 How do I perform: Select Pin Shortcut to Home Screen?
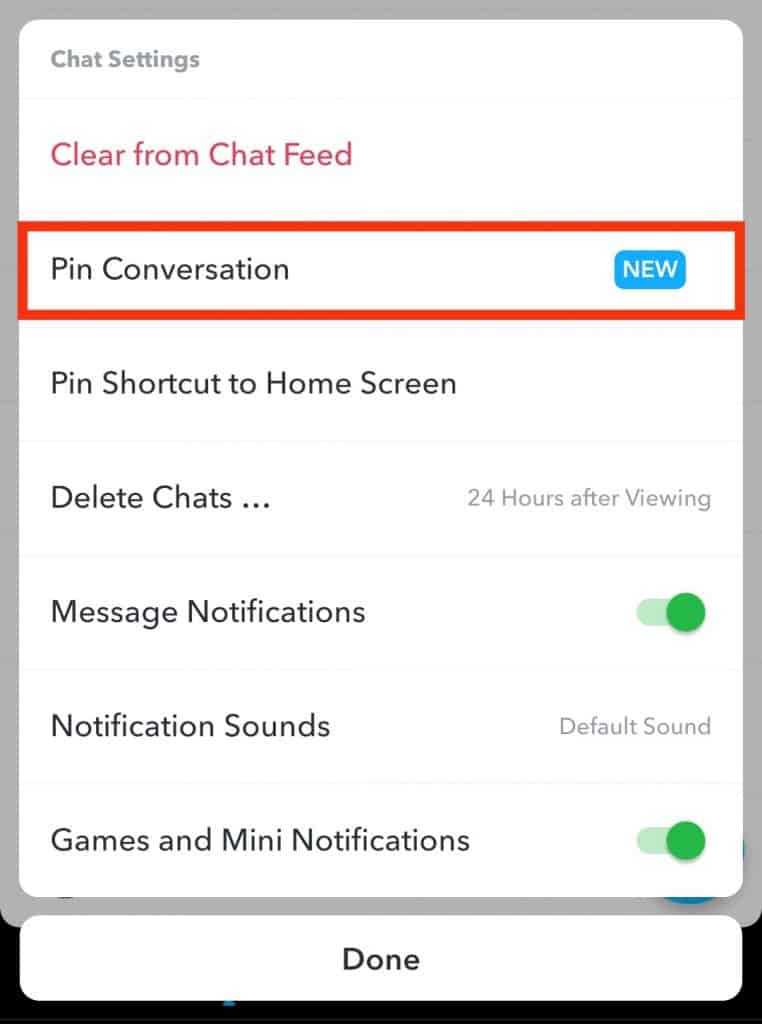tap(254, 383)
